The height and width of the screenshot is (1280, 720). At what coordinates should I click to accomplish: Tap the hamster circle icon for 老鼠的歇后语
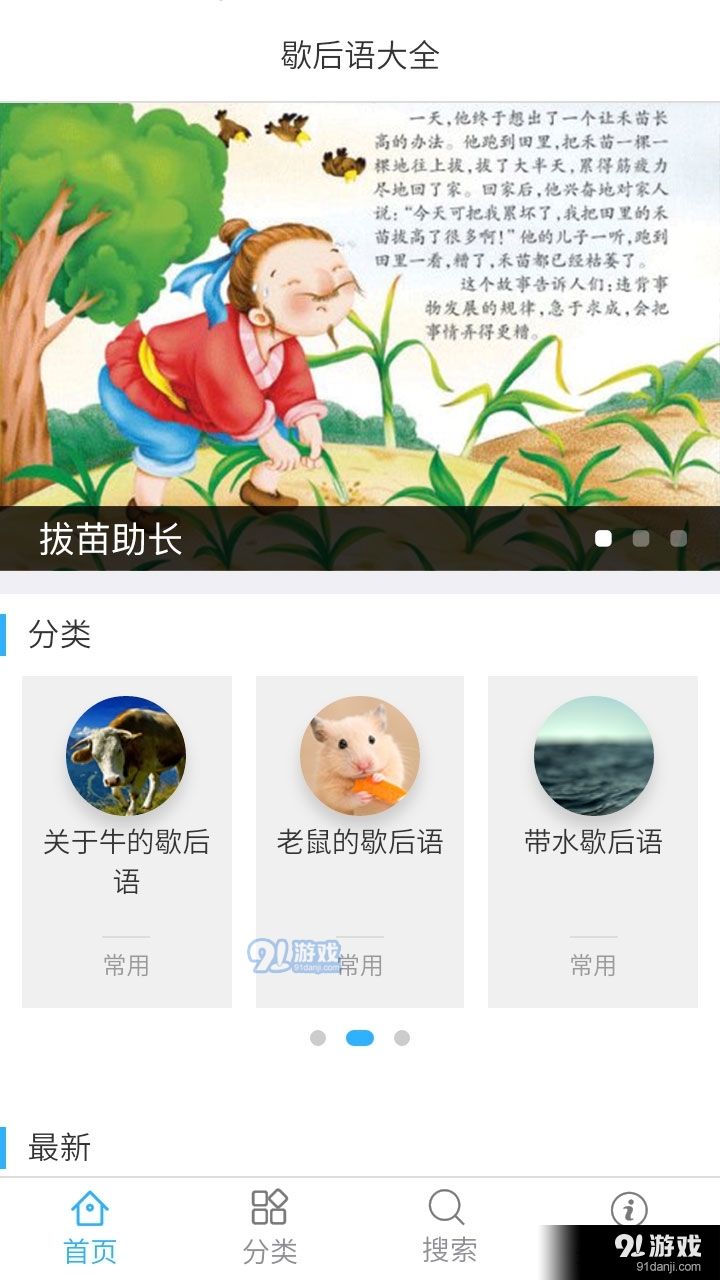click(x=360, y=756)
